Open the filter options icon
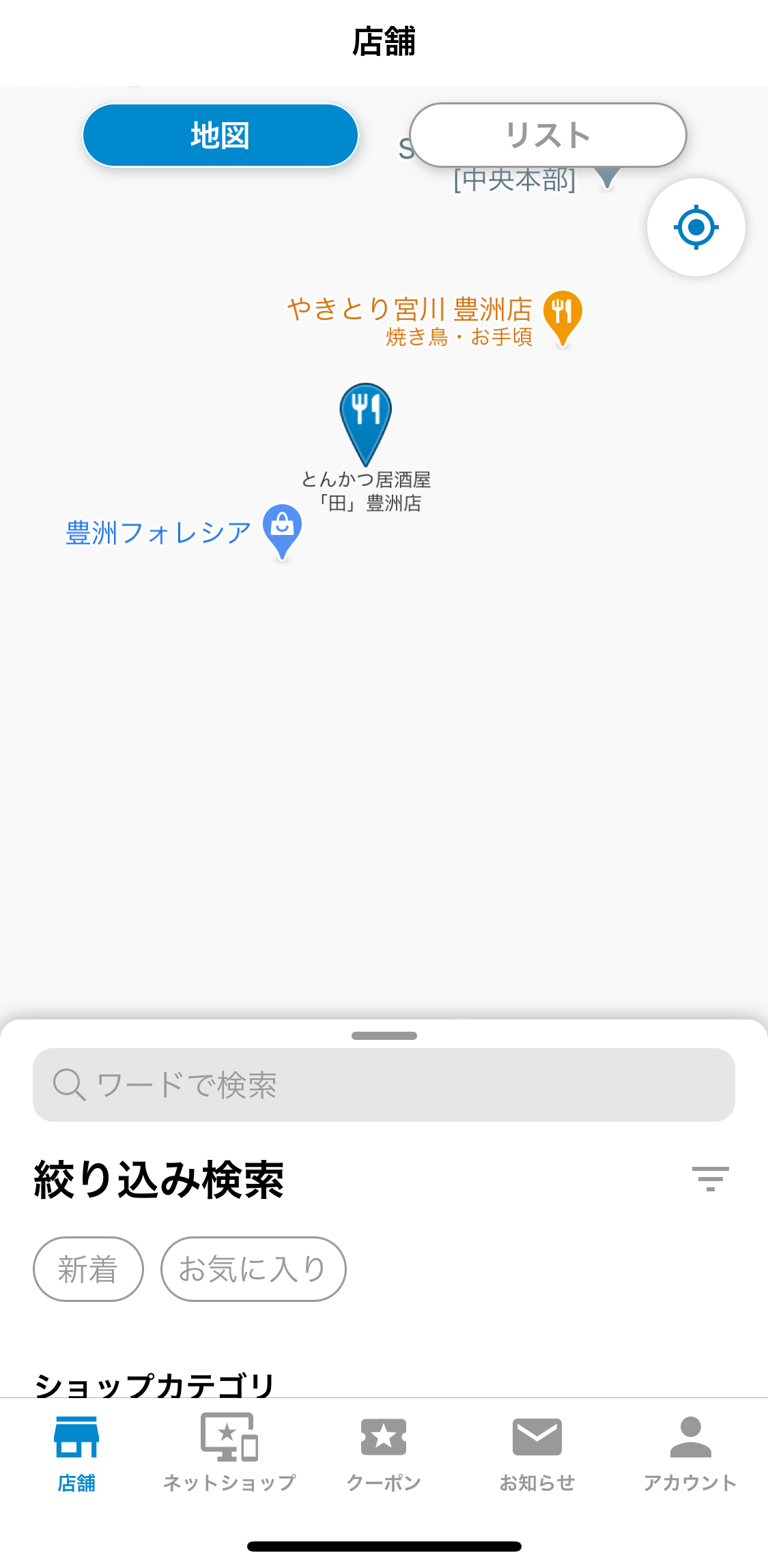The height and width of the screenshot is (1568, 768). [x=710, y=1179]
